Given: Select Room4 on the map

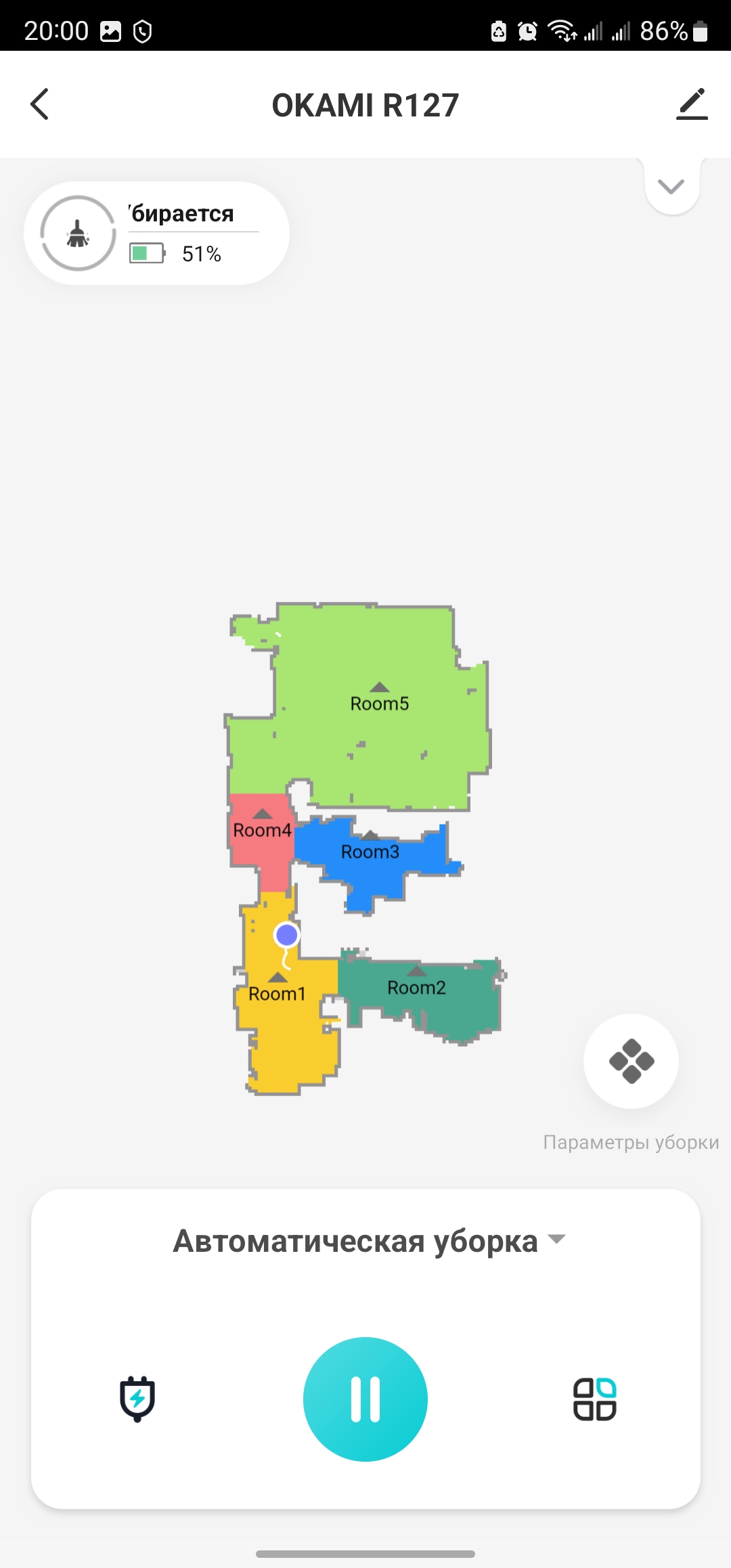Looking at the screenshot, I should point(261,830).
